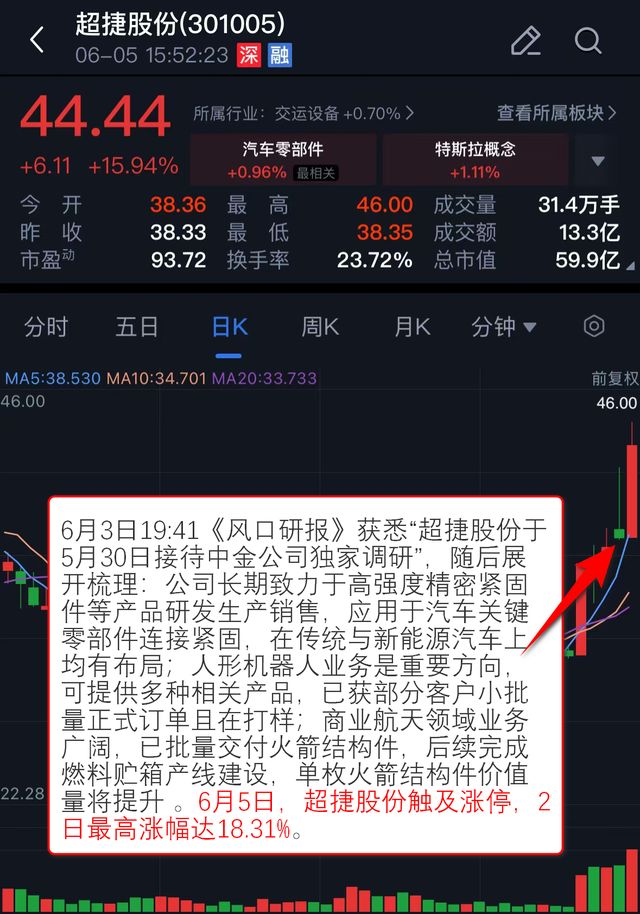Open the 汽车零部件 sector chip
This screenshot has height=914, width=640.
coord(283,160)
